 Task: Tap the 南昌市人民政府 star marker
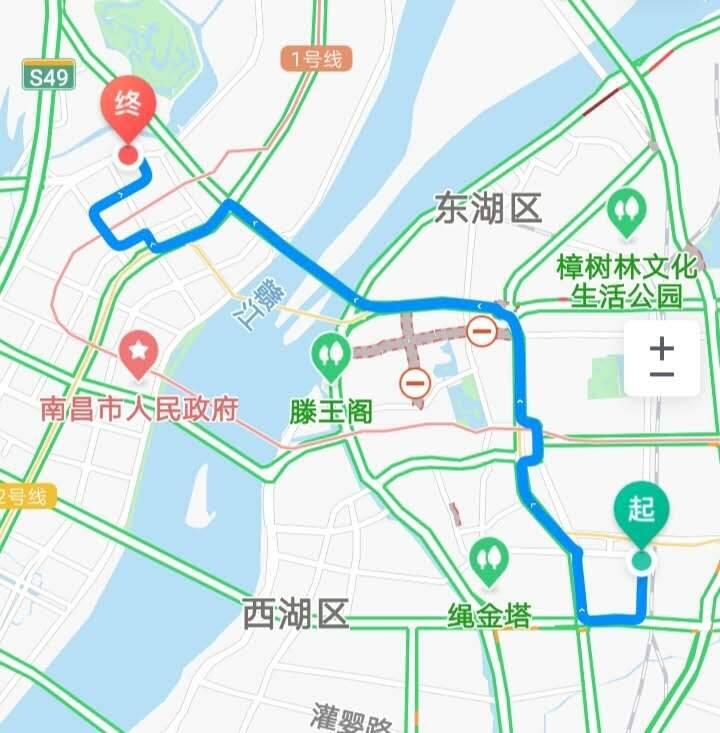click(138, 354)
